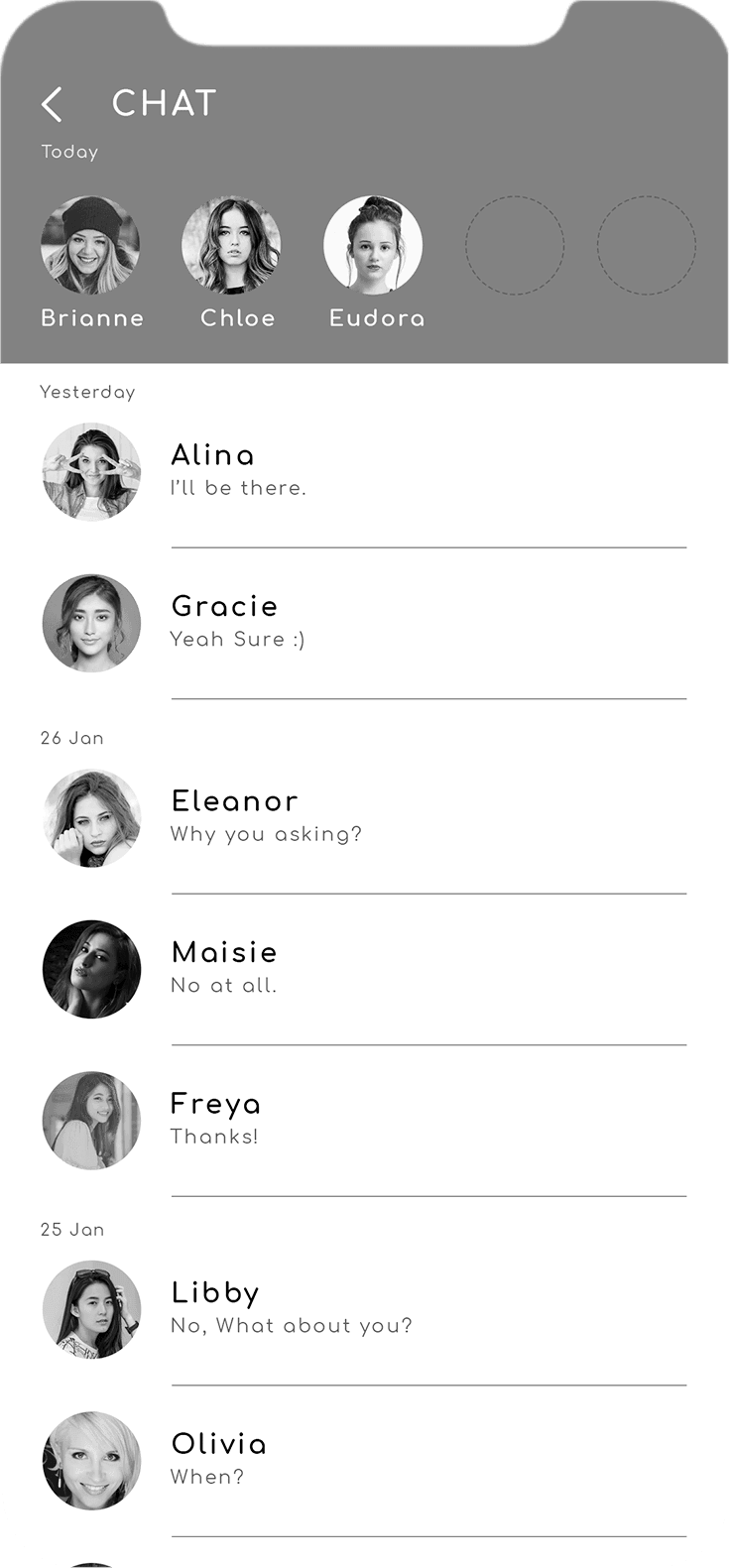Open Eleanor's chat thread
Image resolution: width=729 pixels, height=1568 pixels.
pos(364,818)
